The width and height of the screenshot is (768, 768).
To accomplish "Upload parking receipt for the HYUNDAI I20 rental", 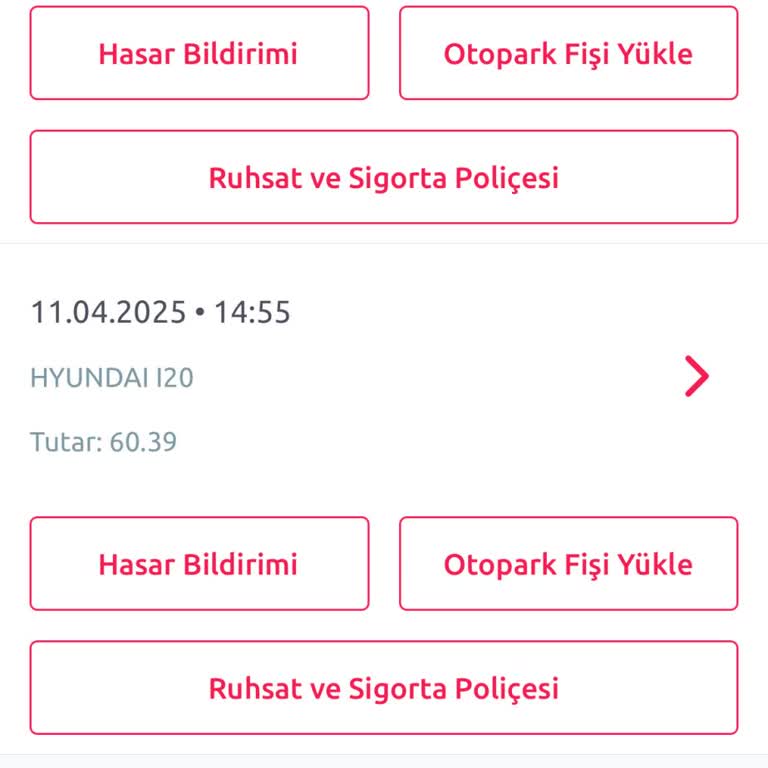I will click(x=568, y=564).
